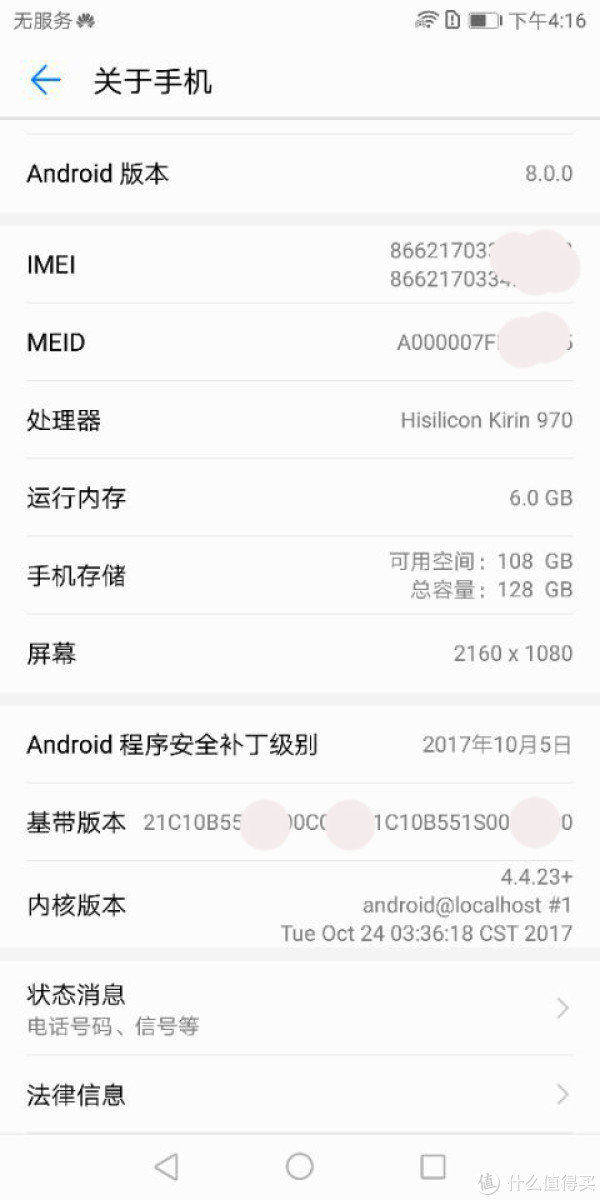Tap the 内核版本 row

pyautogui.click(x=300, y=905)
